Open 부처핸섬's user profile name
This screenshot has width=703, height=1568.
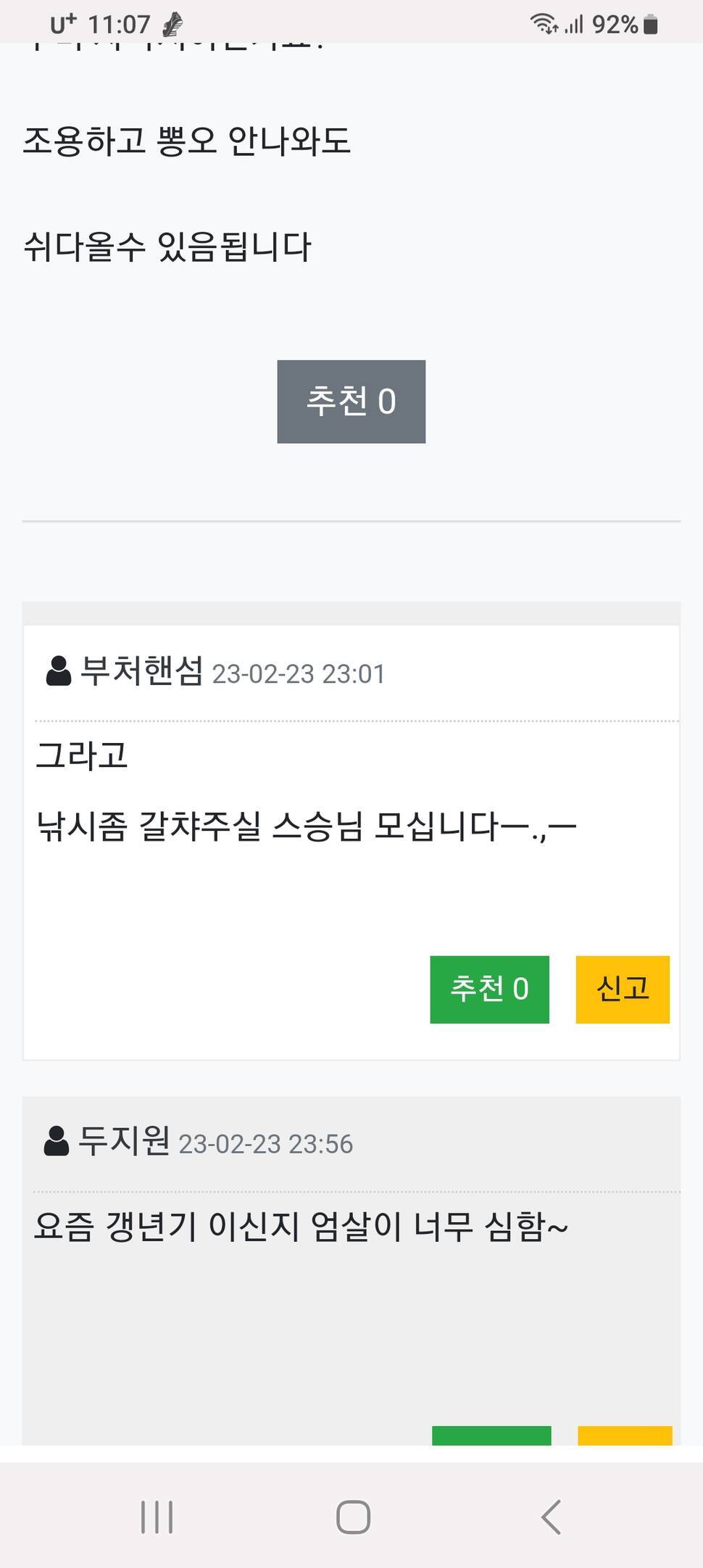coord(141,671)
